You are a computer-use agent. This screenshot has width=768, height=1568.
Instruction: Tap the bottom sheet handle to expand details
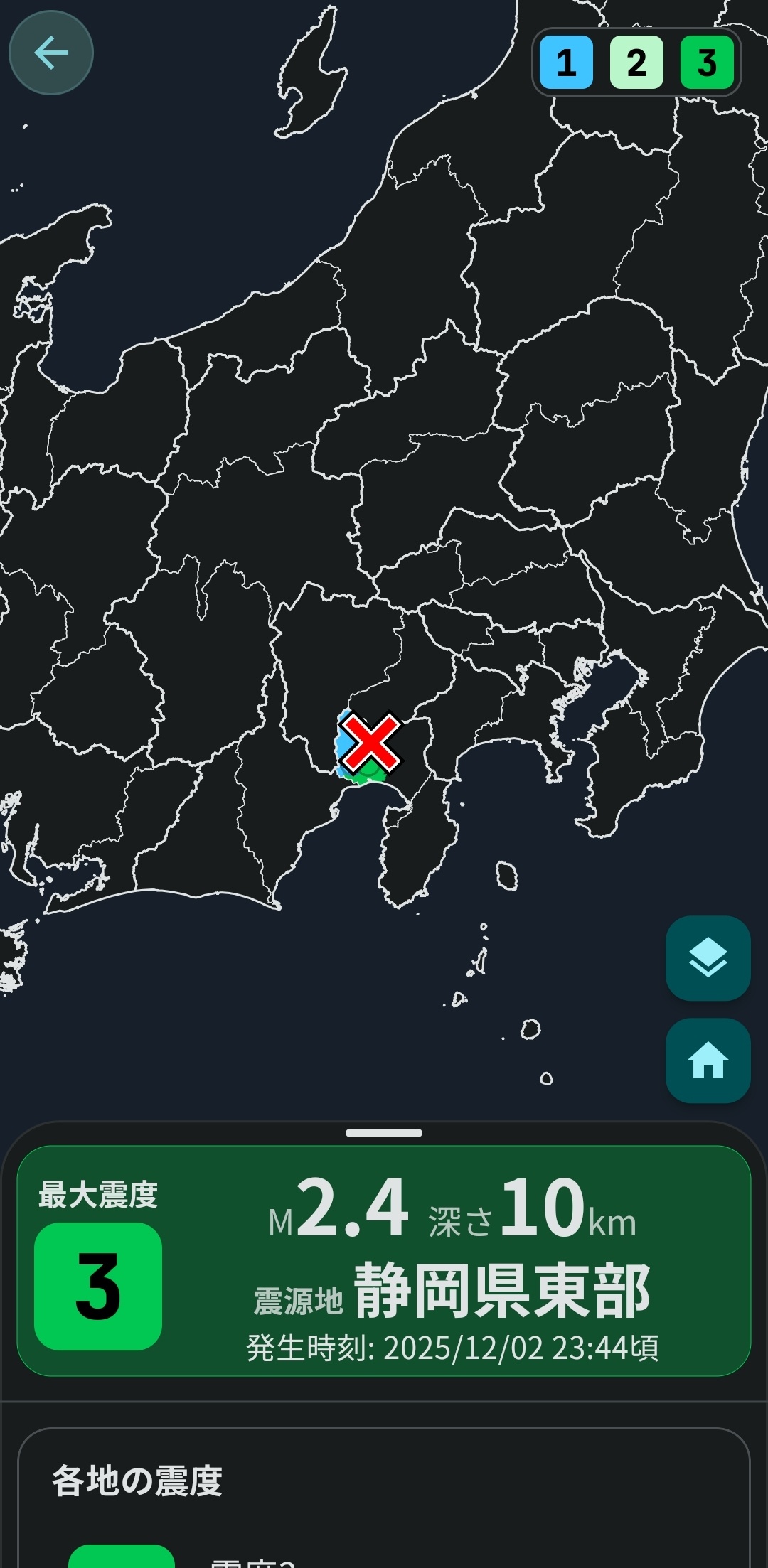[384, 1133]
